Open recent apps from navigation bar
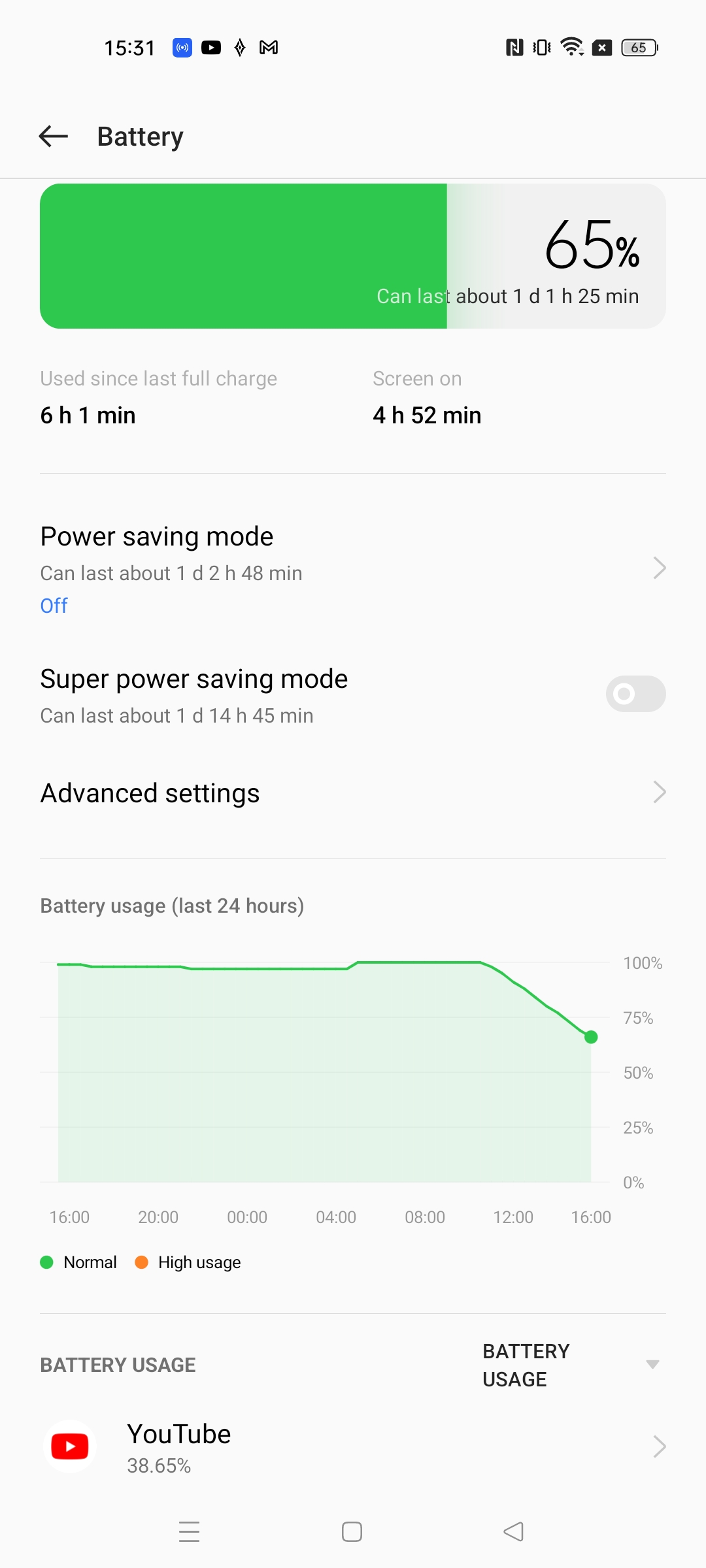Screen dimensions: 706x1568 point(189,1531)
